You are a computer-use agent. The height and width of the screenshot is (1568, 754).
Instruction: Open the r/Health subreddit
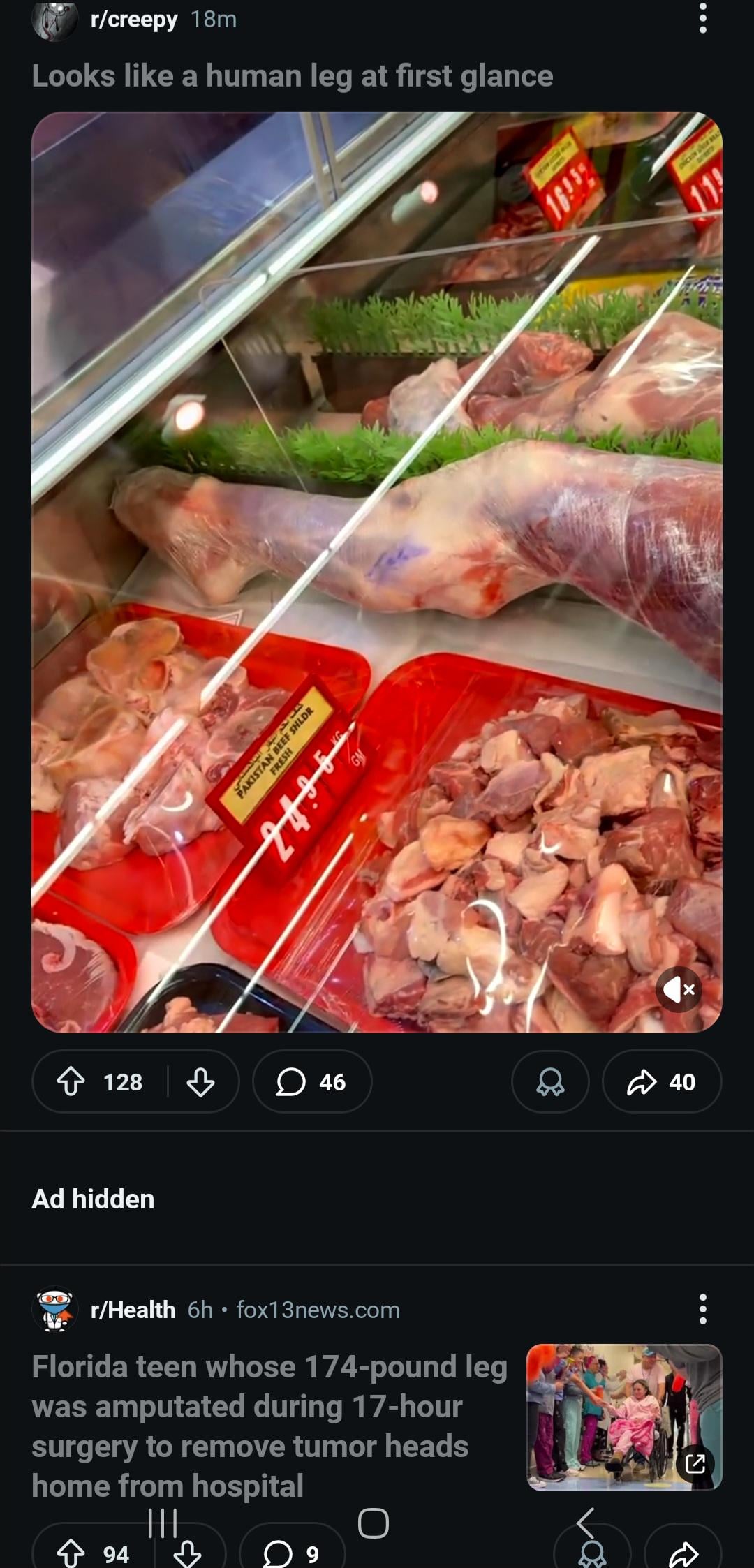tap(133, 1310)
